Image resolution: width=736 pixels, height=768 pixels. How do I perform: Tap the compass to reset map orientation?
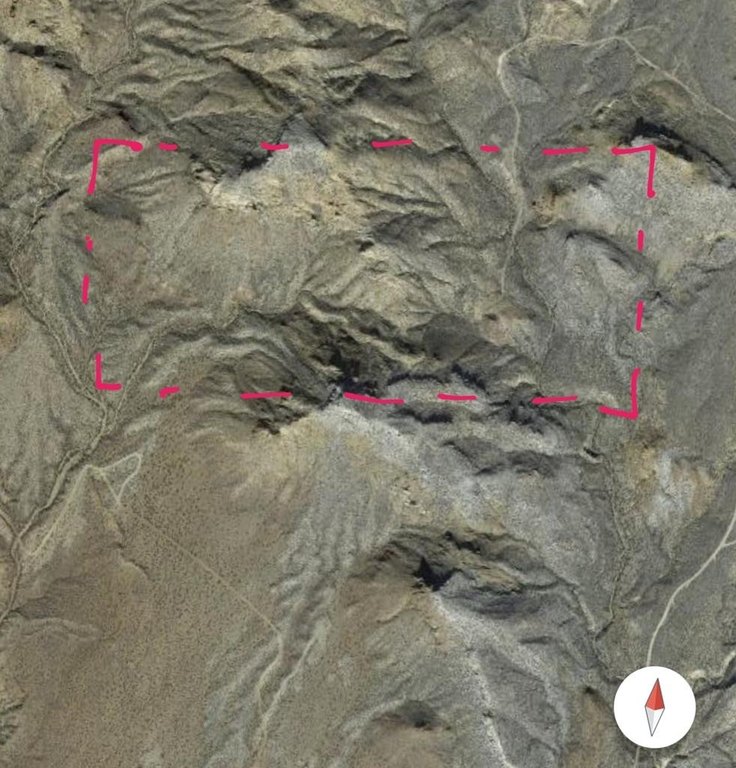click(654, 707)
